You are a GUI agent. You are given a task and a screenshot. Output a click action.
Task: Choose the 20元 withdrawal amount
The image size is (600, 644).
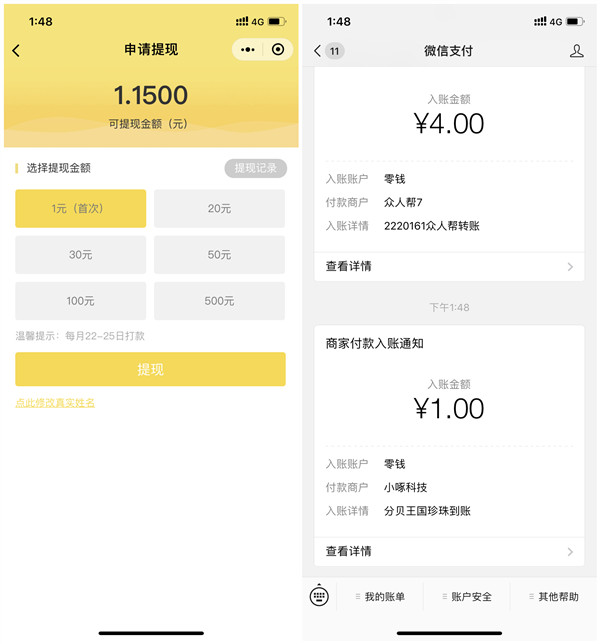click(x=219, y=209)
